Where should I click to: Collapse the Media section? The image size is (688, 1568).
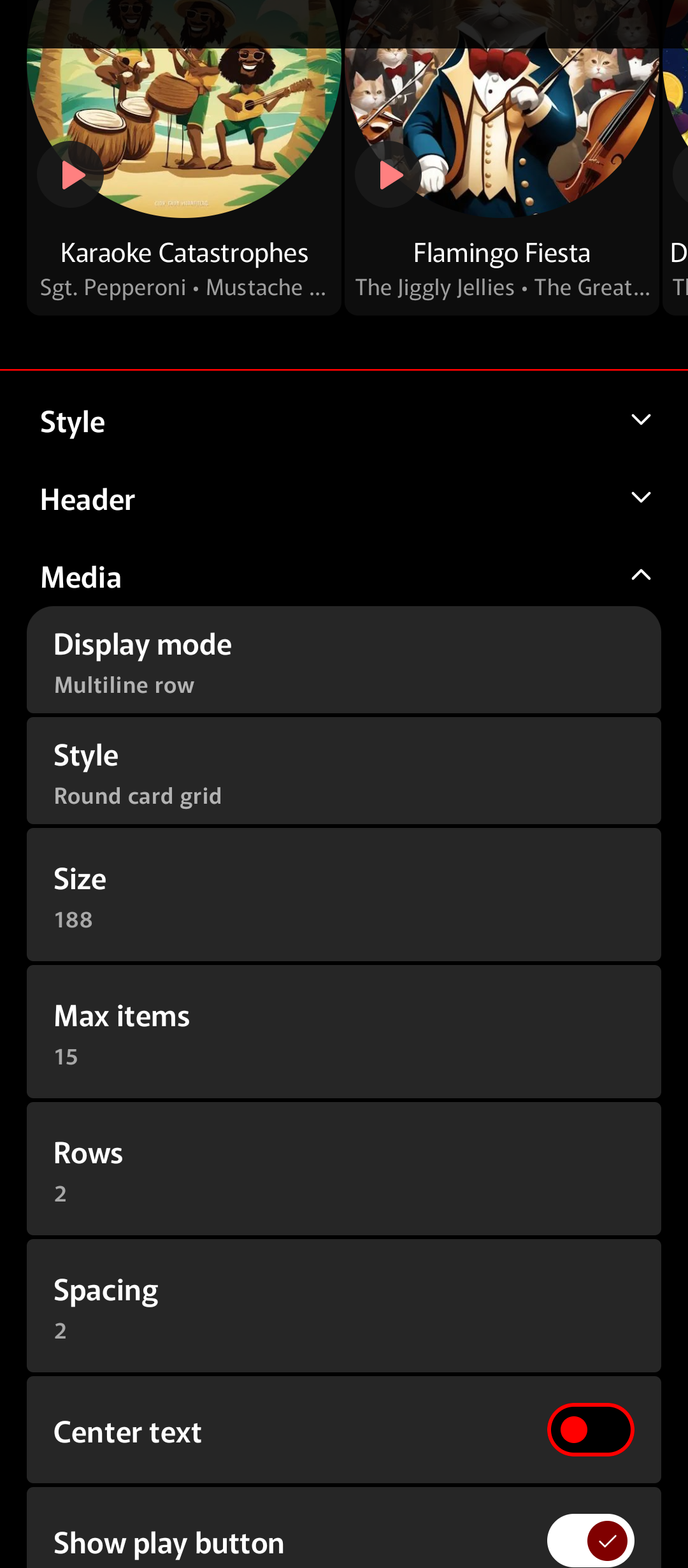click(x=344, y=576)
